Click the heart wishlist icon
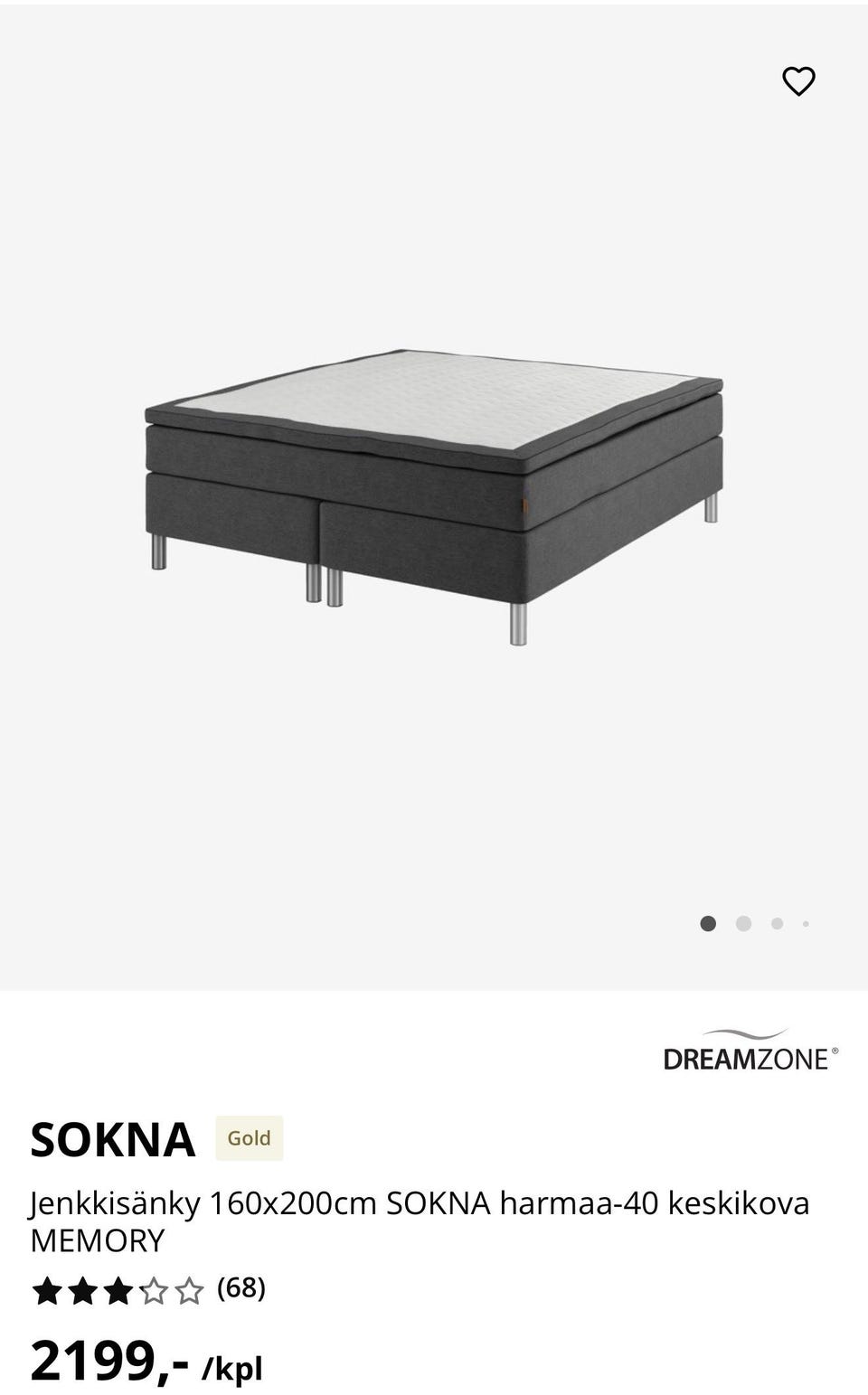Screen dimensions: 868x1395 pos(799,82)
